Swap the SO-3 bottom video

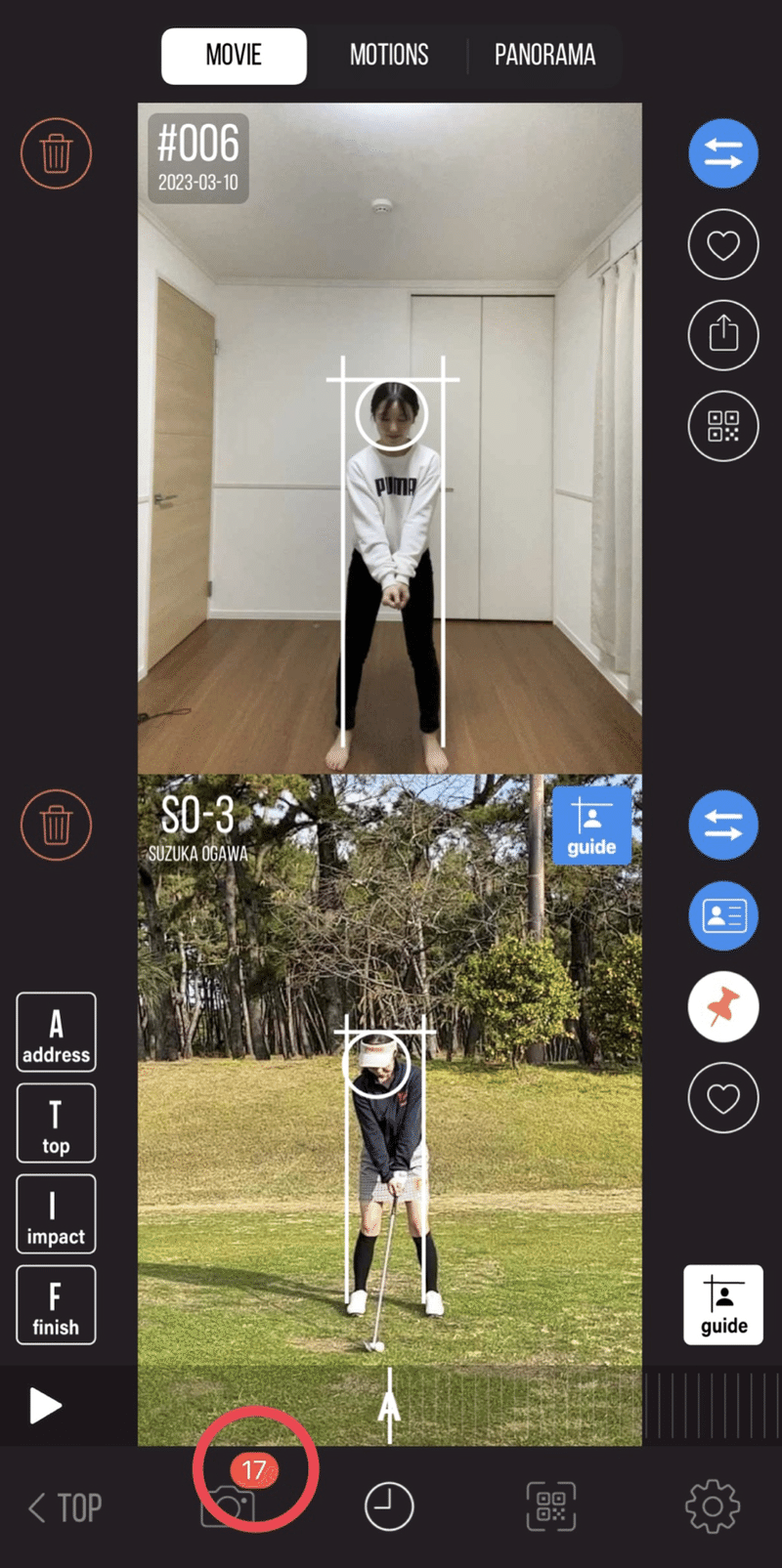(723, 825)
